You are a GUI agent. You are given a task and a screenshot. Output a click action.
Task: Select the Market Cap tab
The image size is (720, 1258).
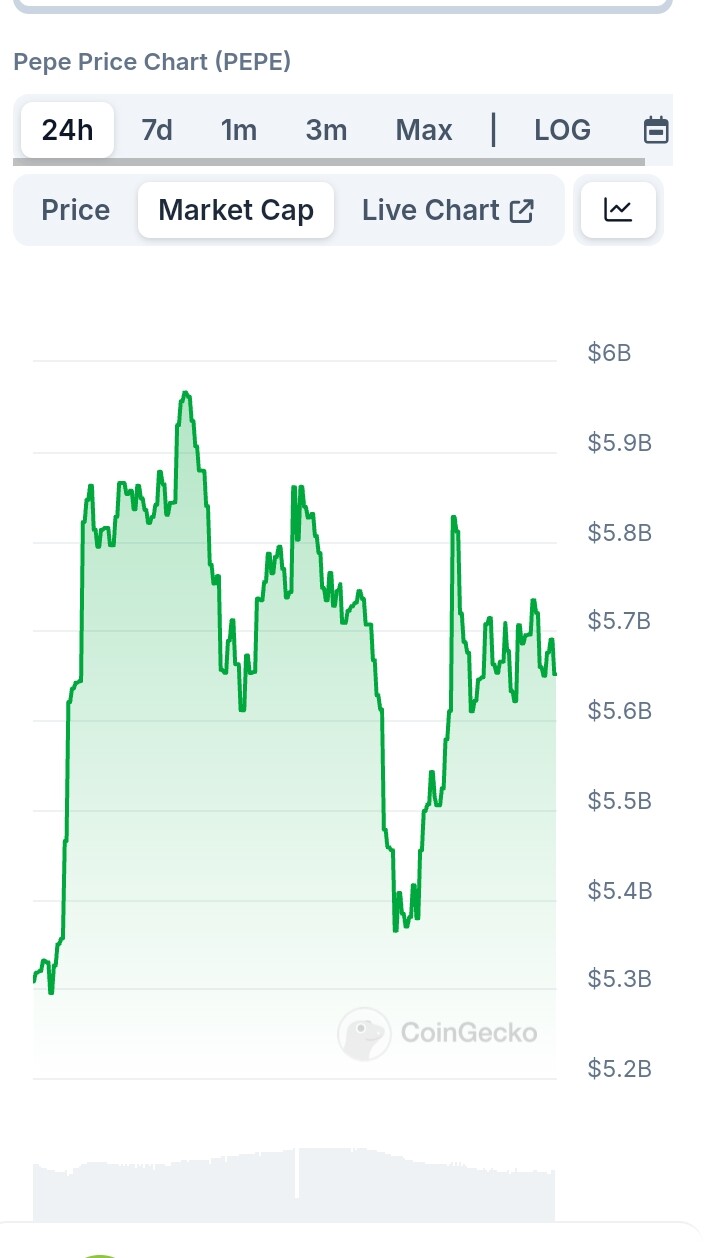[x=236, y=210]
